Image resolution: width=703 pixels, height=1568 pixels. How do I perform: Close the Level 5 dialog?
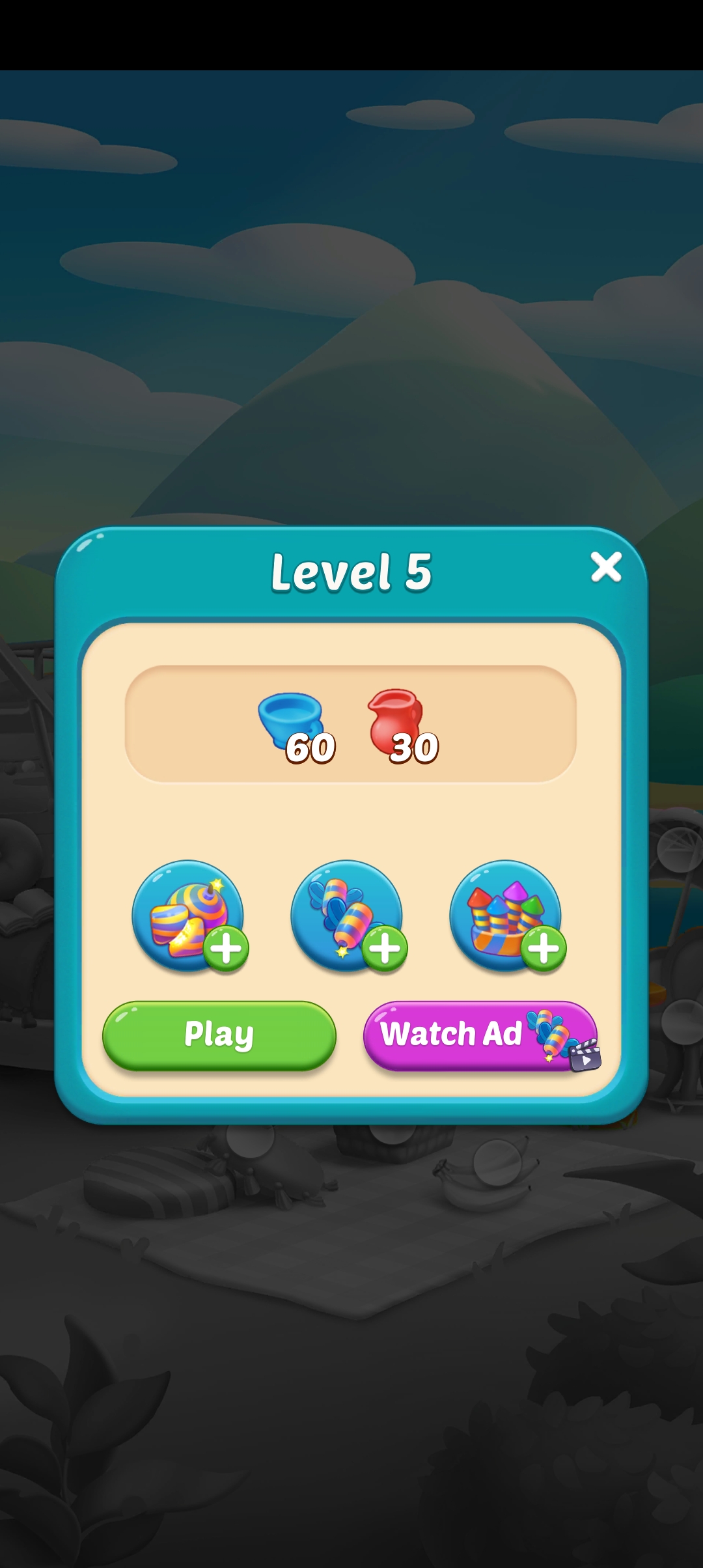coord(605,567)
